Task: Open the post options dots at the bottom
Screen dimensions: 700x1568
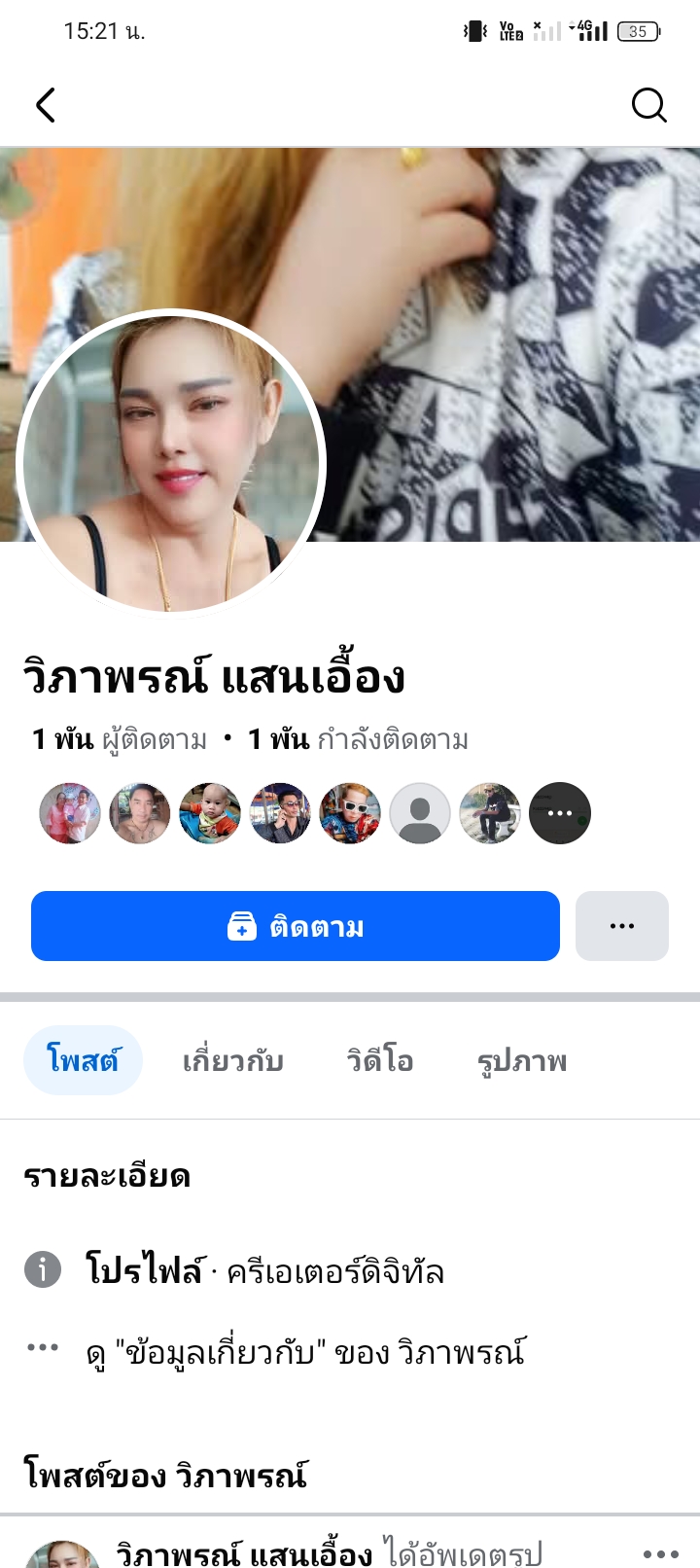Action: 661,1553
